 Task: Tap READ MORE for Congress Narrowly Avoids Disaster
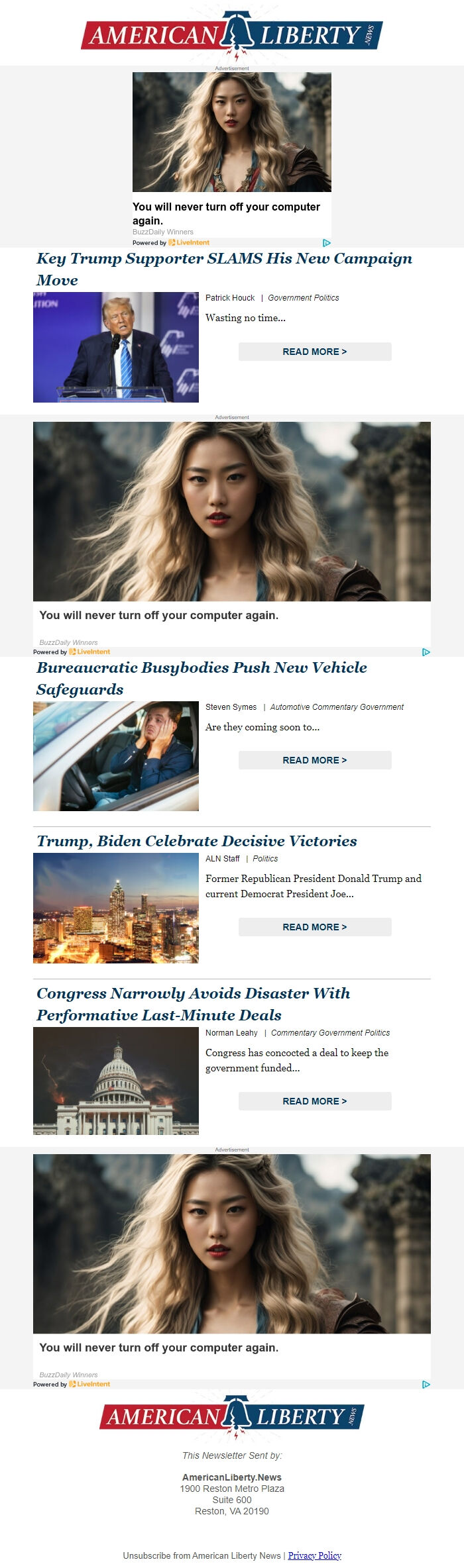(315, 1101)
